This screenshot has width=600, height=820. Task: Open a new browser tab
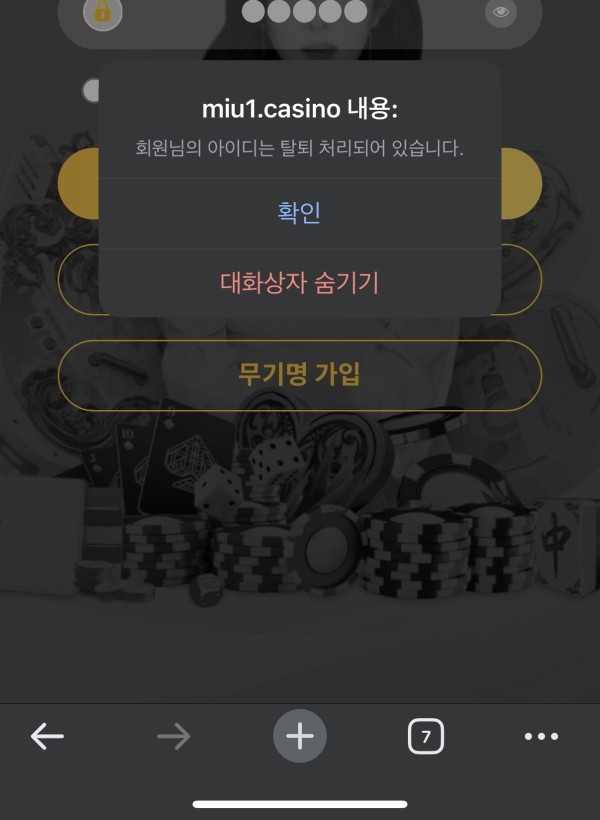(300, 737)
